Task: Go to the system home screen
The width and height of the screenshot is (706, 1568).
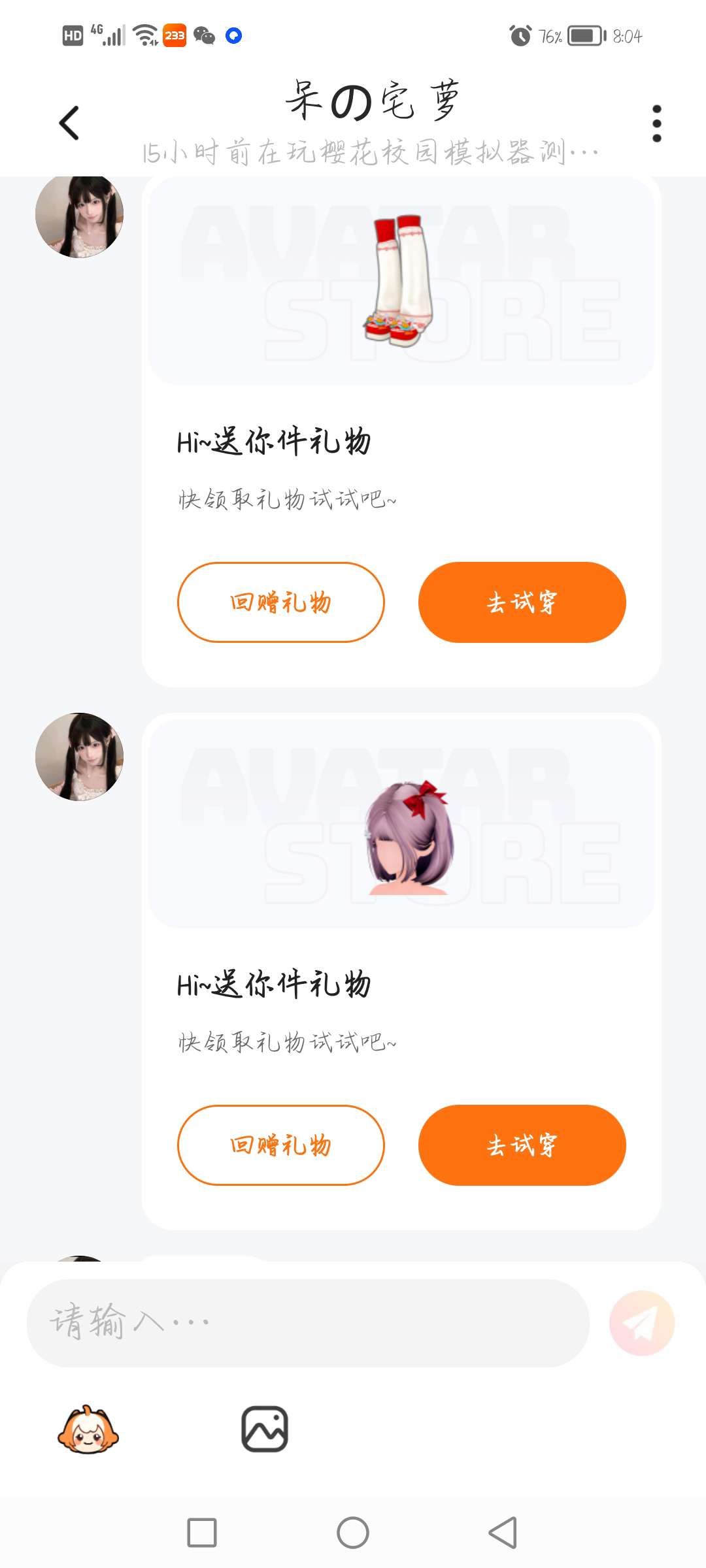Action: (x=353, y=1532)
